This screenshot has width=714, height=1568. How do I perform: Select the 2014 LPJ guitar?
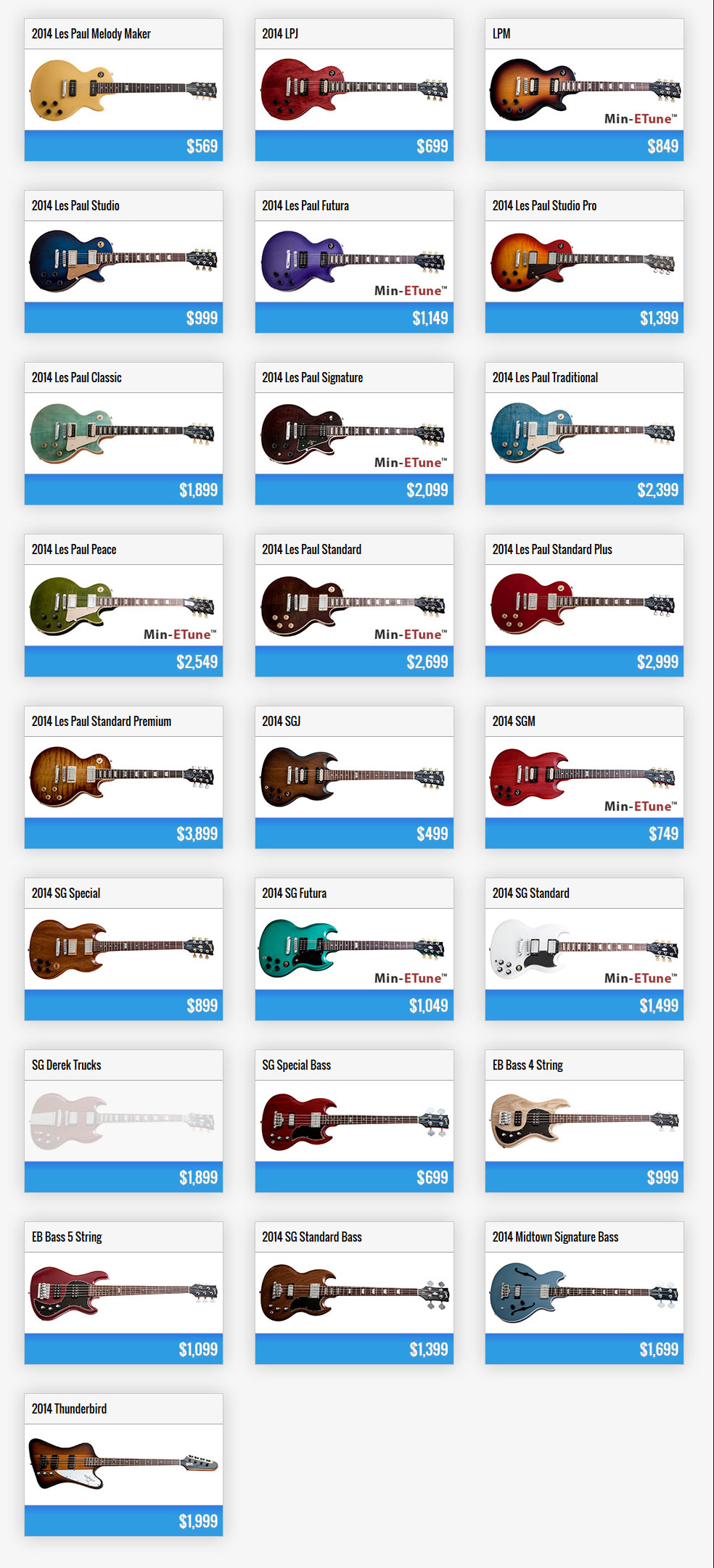tap(354, 90)
